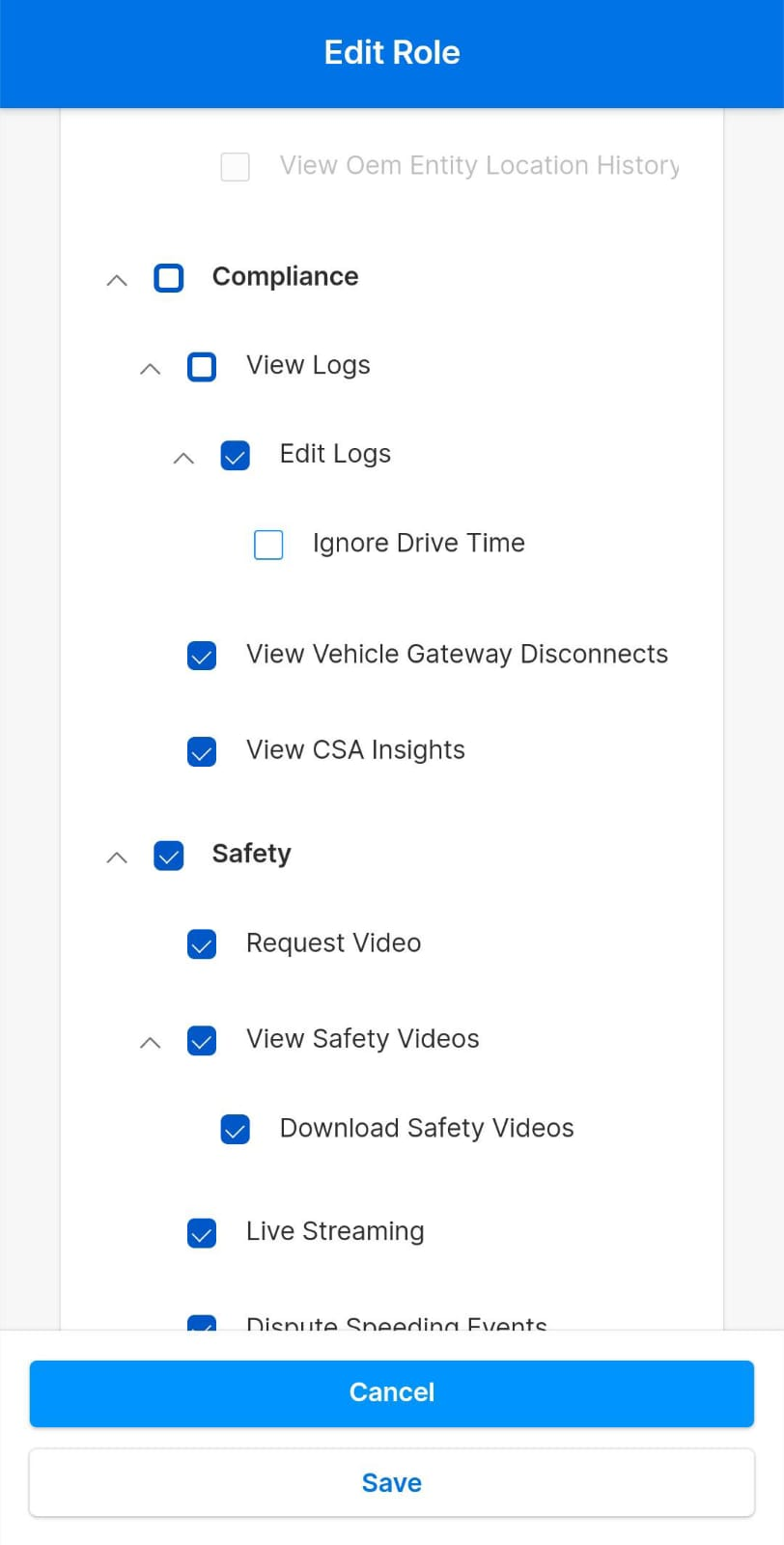Save the role changes

(x=392, y=1483)
